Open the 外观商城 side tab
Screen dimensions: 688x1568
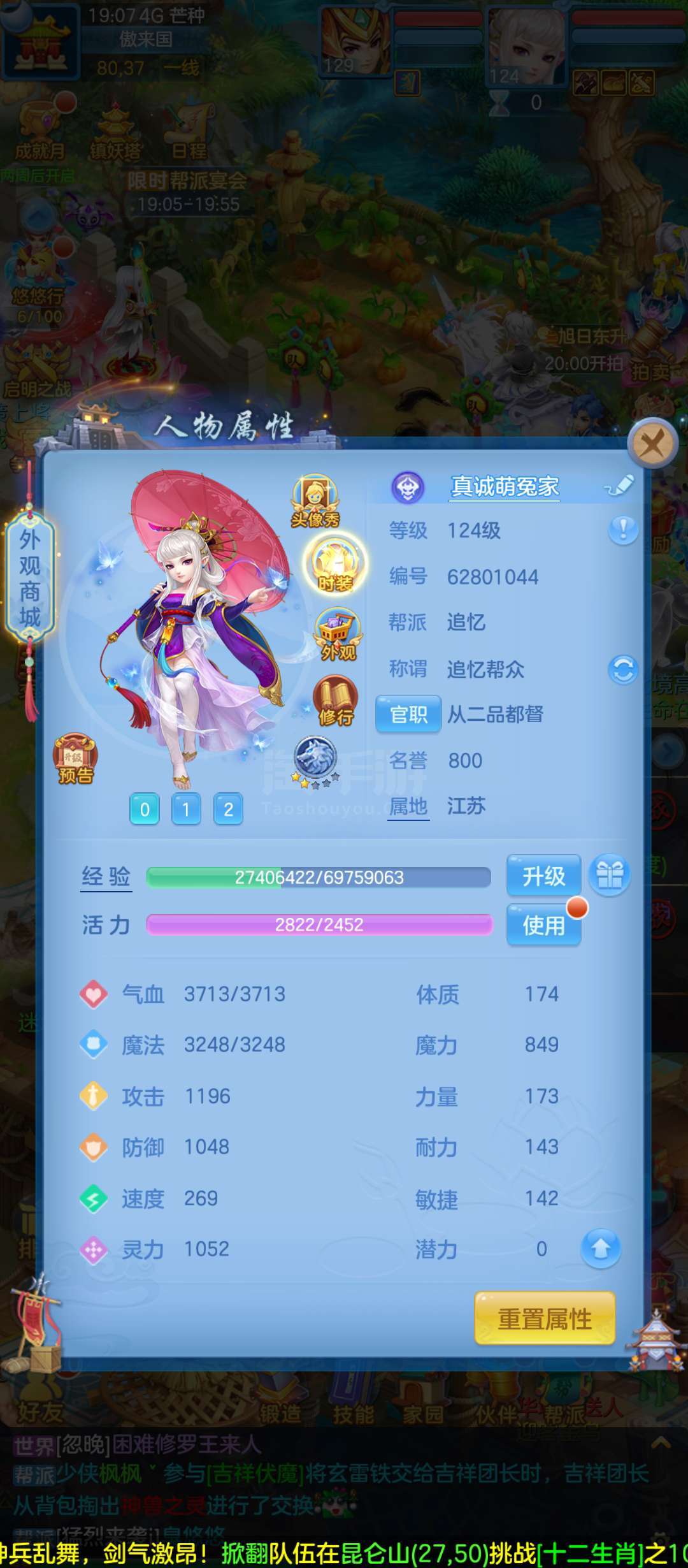coord(29,577)
